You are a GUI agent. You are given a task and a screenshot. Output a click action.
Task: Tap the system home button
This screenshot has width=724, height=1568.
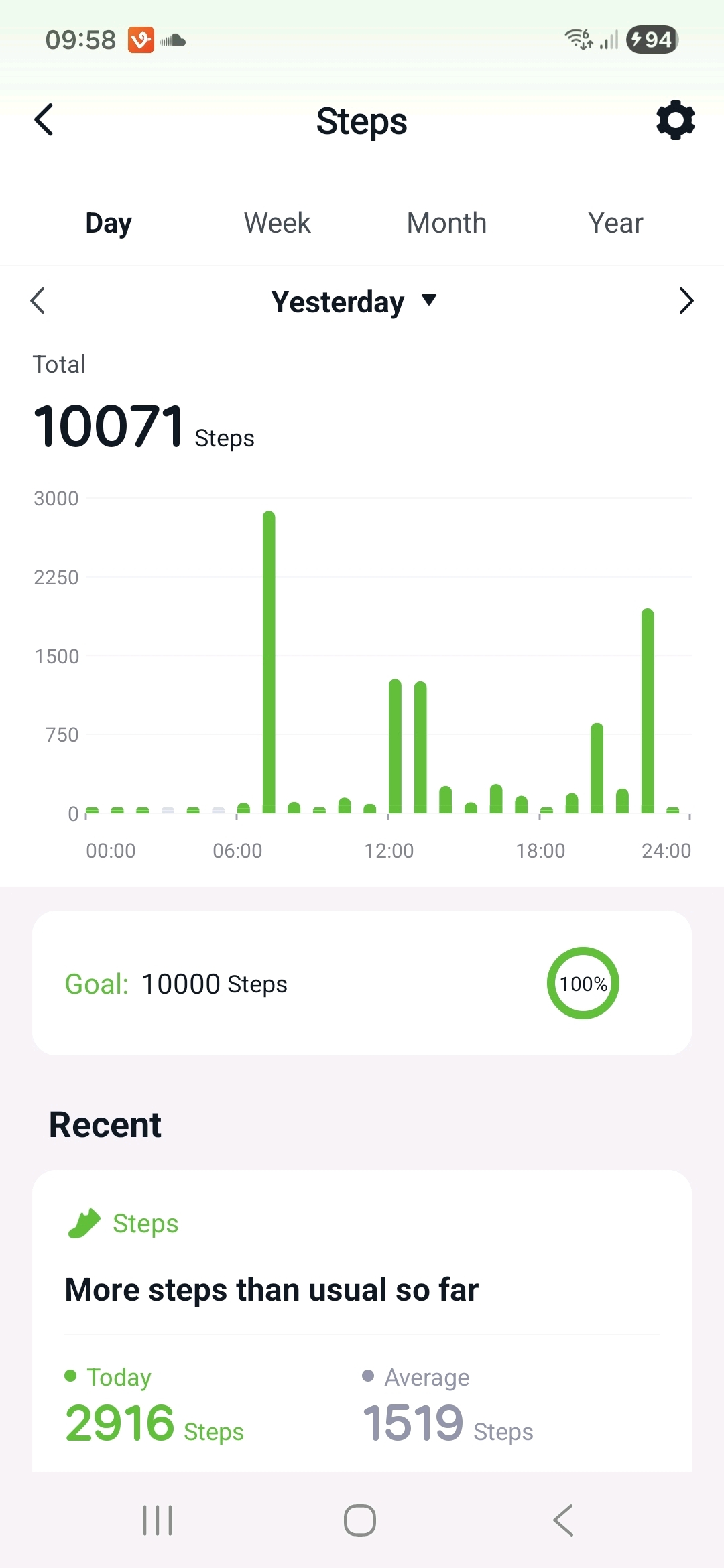click(360, 1520)
